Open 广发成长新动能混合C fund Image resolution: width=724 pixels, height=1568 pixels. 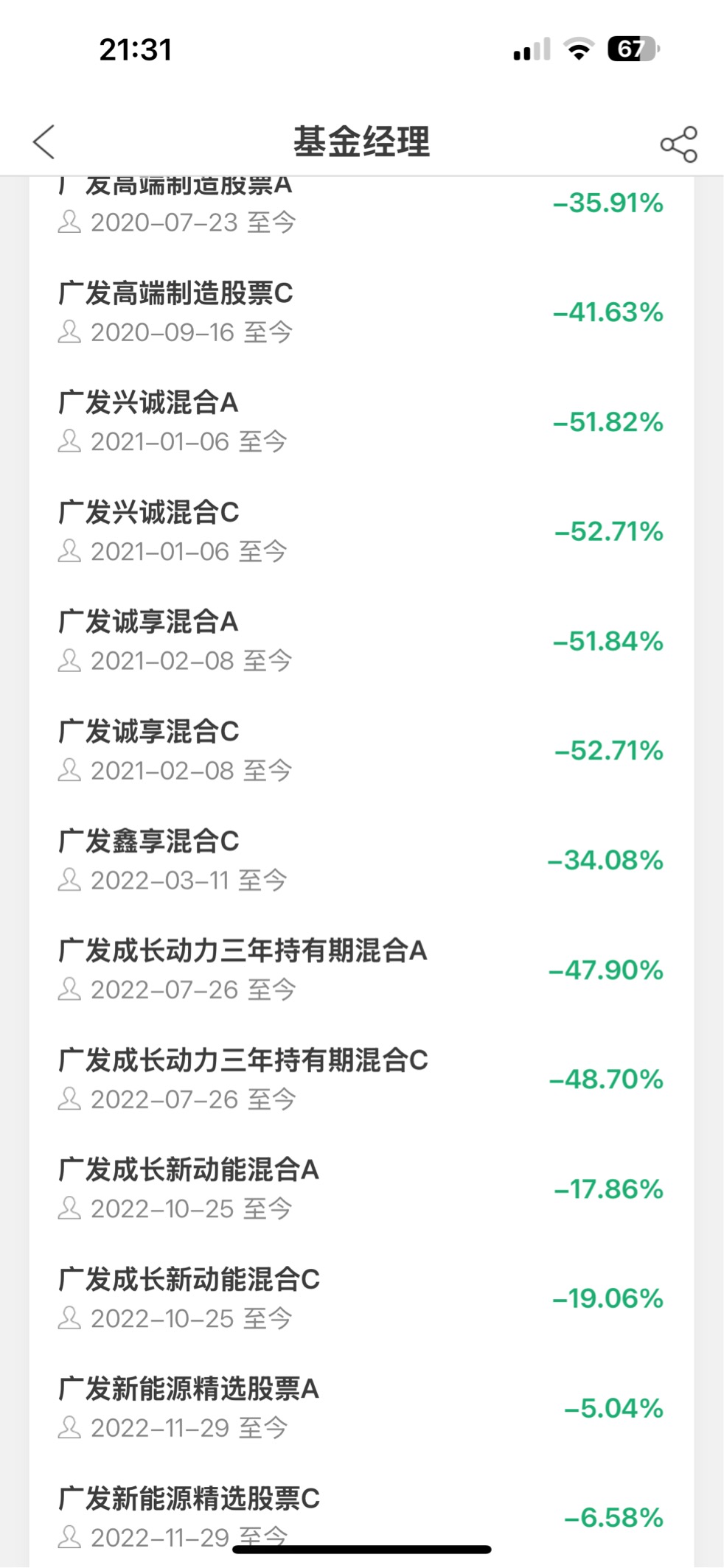click(x=361, y=1298)
